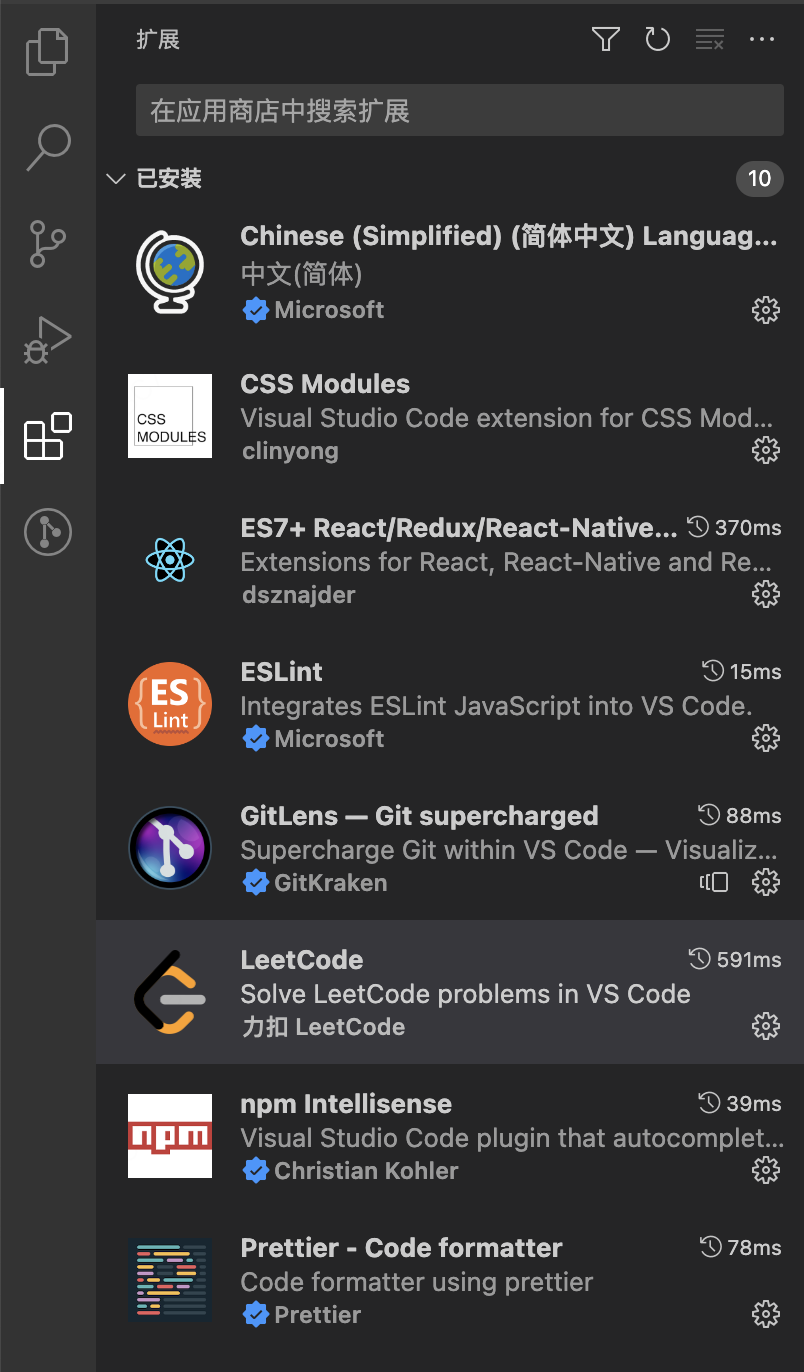Open the GitLens — Git supercharged extension
The width and height of the screenshot is (804, 1372).
[450, 848]
